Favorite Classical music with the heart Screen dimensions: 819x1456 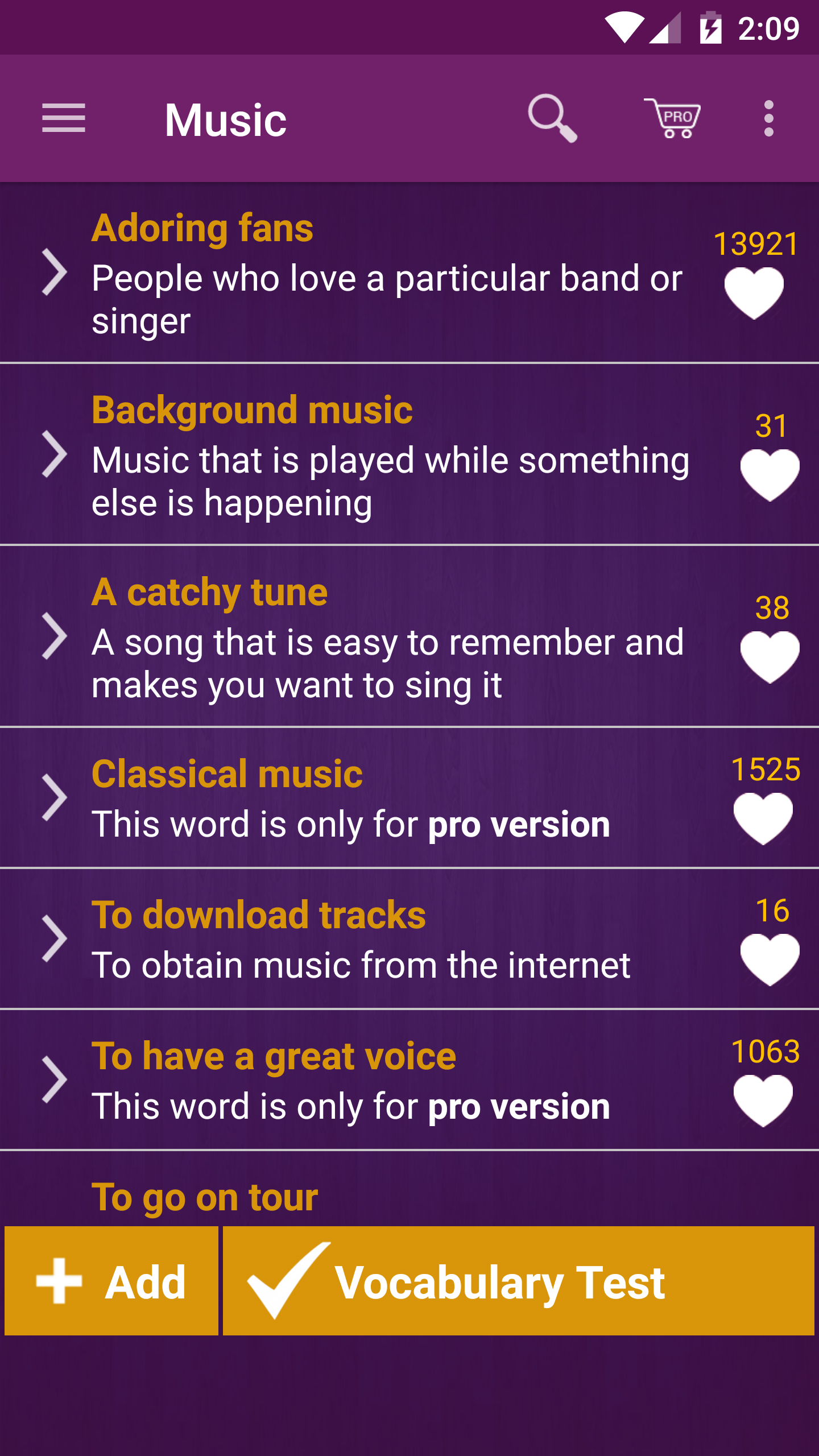point(763,818)
